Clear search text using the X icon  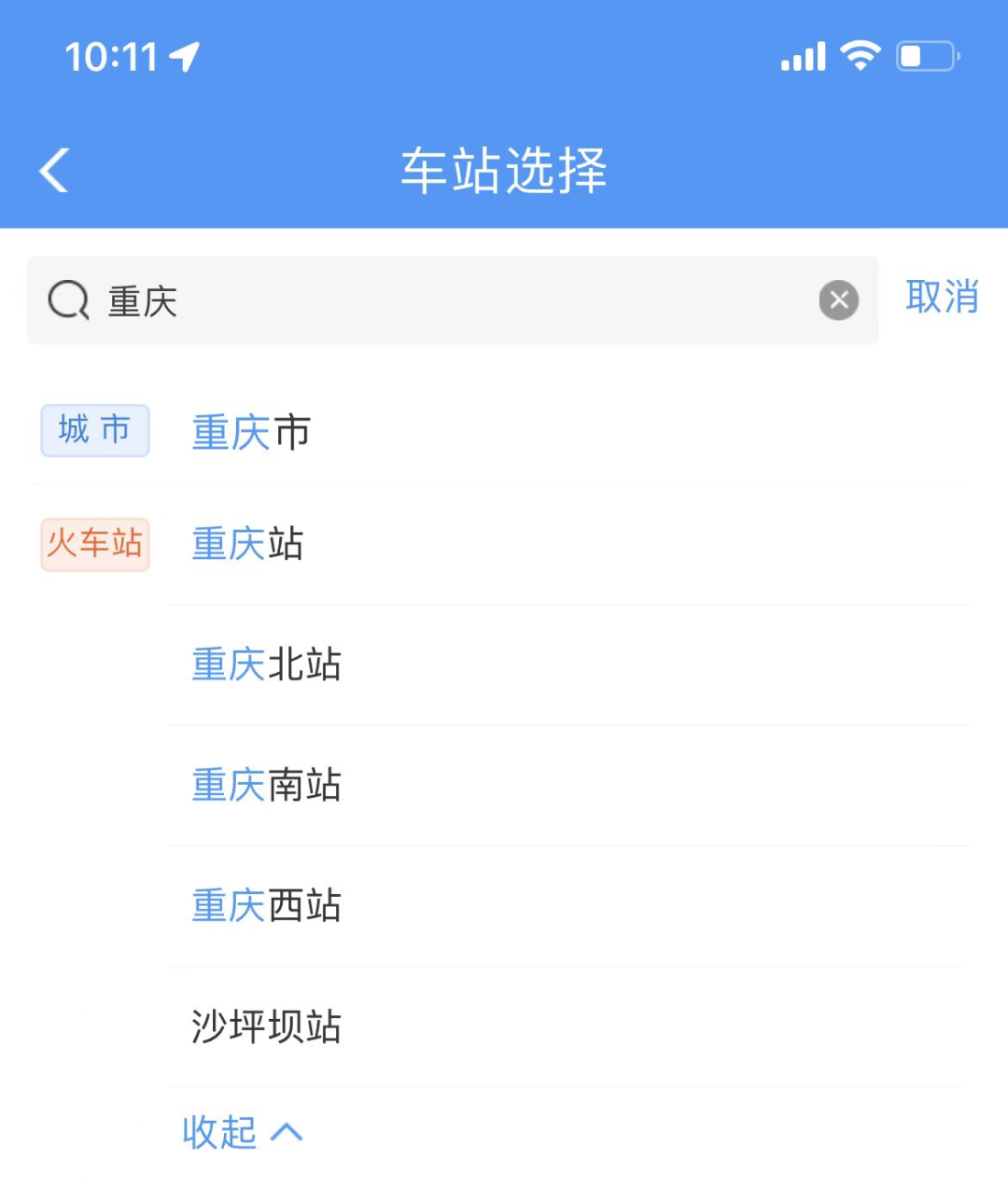[x=838, y=300]
